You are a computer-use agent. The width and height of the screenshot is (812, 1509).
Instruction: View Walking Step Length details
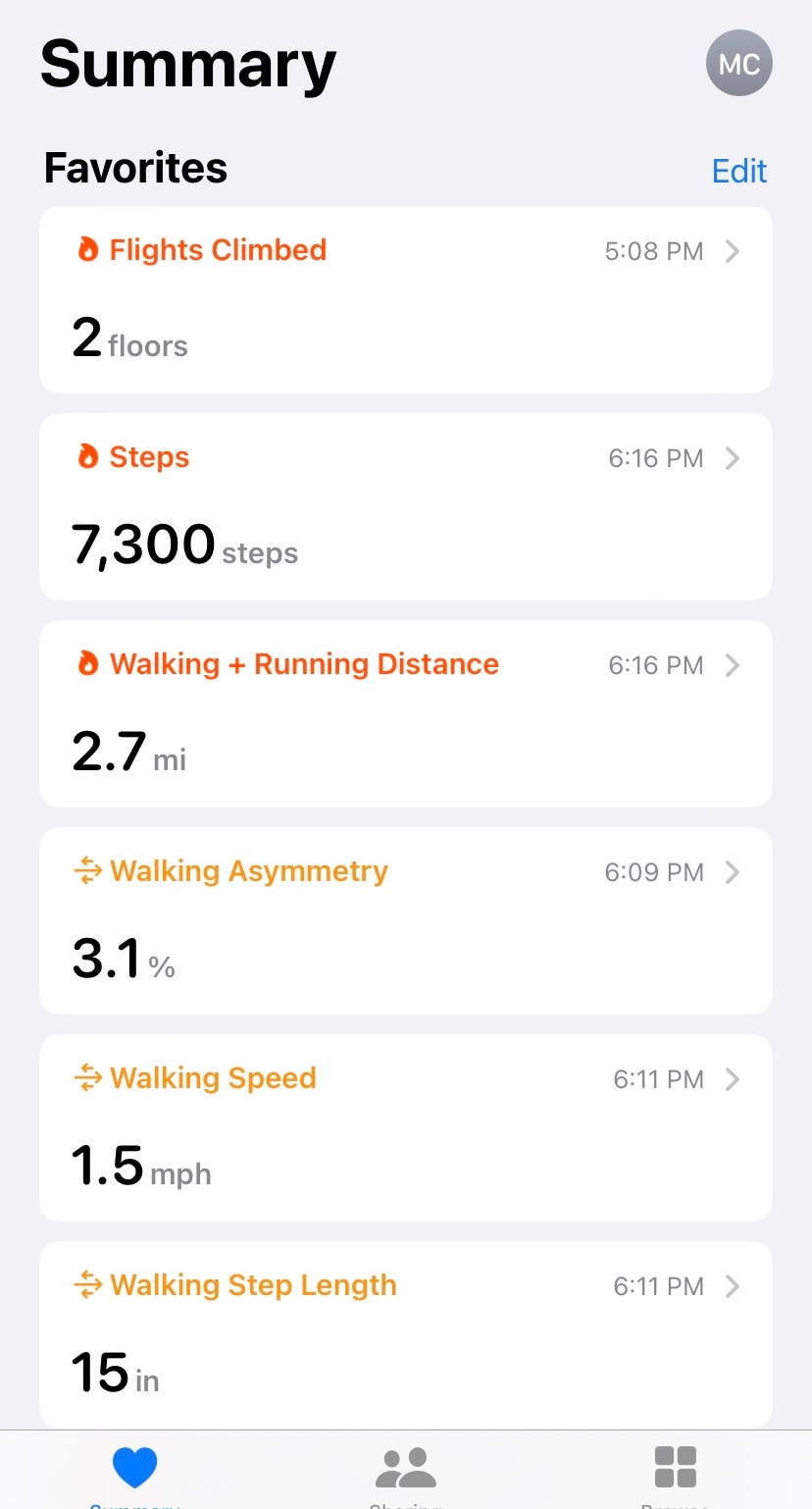[x=405, y=1333]
